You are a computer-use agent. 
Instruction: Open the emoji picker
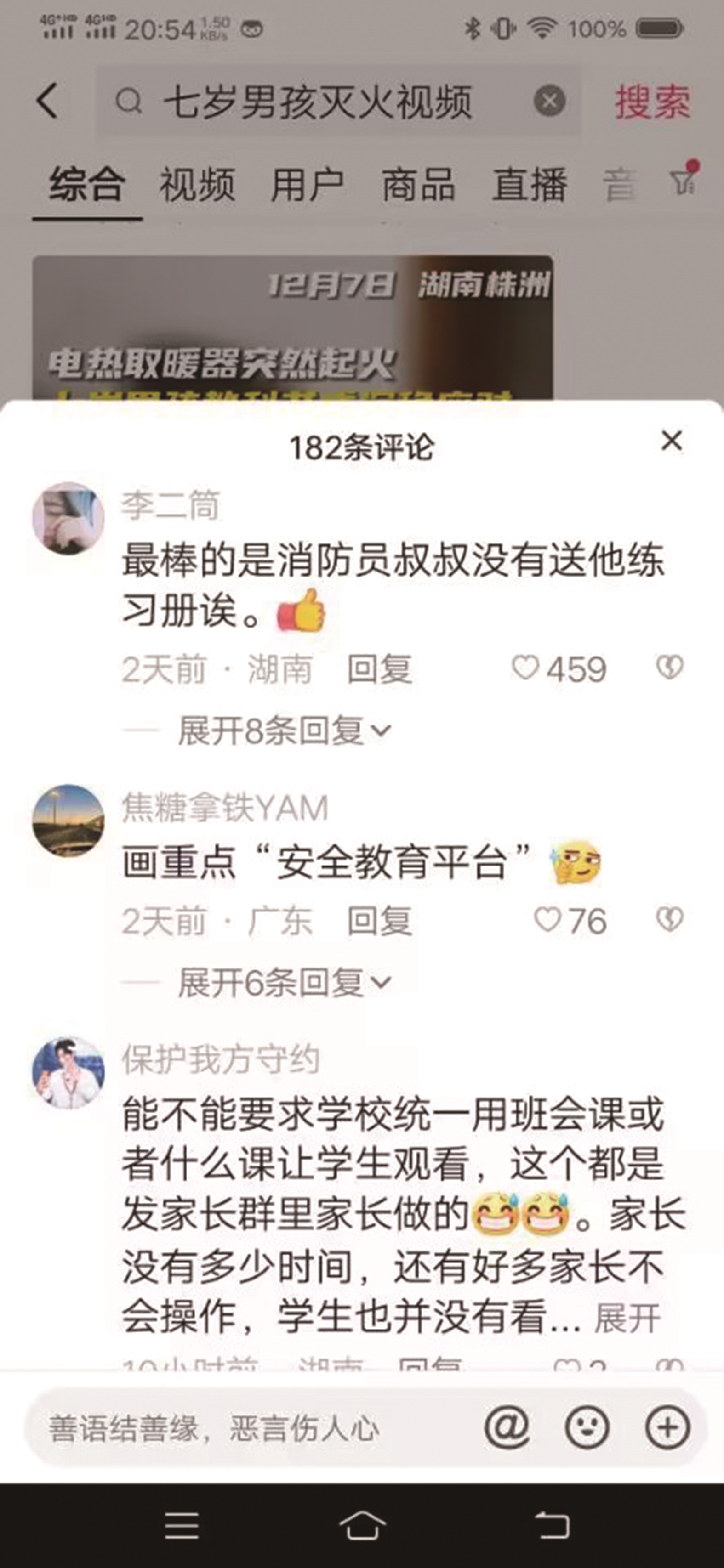pyautogui.click(x=587, y=1427)
